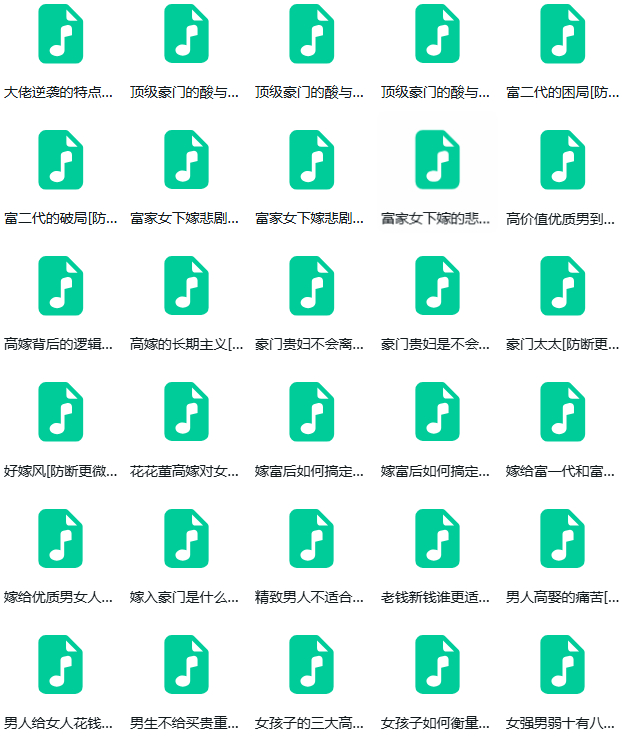623x743 pixels.
Task: Open the 女孩子的三大高 audio file
Action: coord(311,665)
